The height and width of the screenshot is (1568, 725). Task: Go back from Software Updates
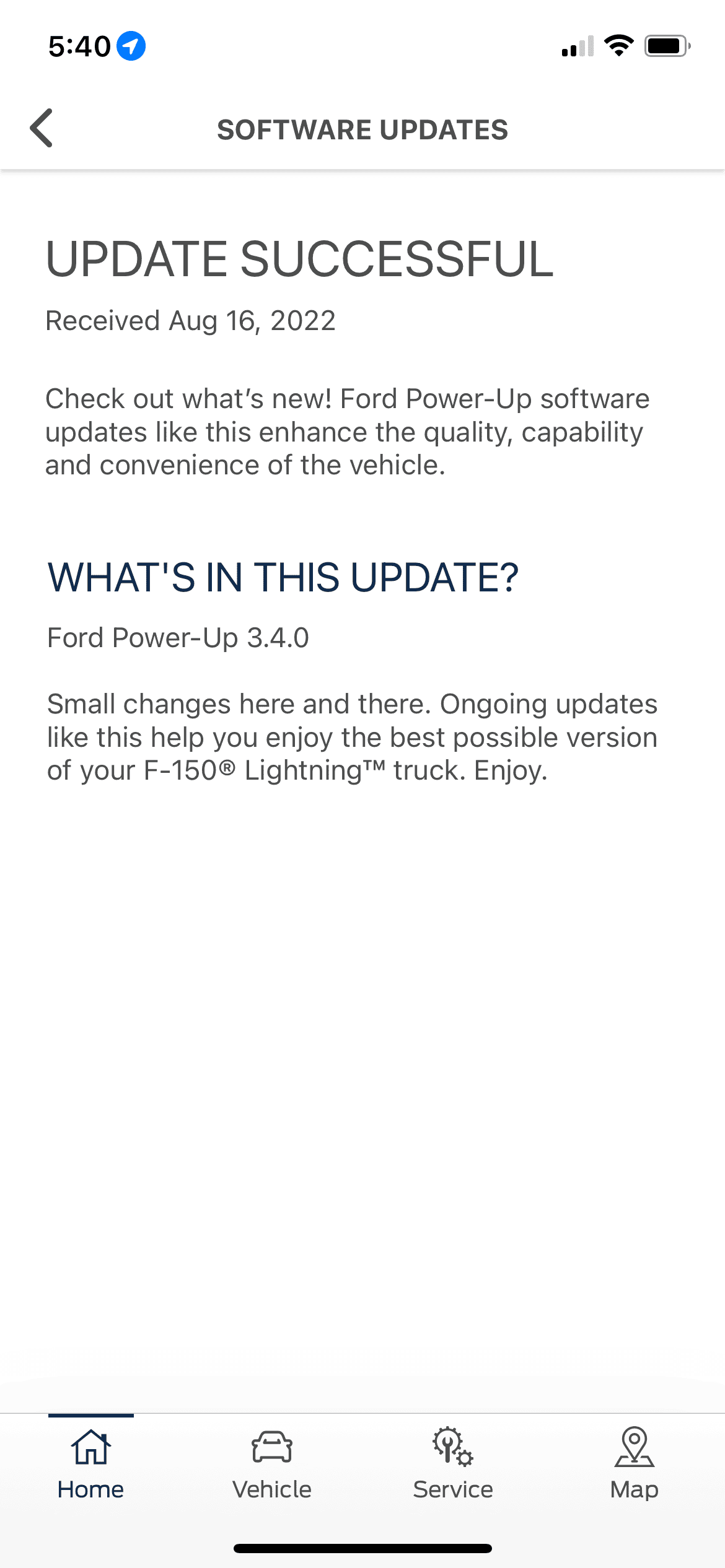pos(42,128)
